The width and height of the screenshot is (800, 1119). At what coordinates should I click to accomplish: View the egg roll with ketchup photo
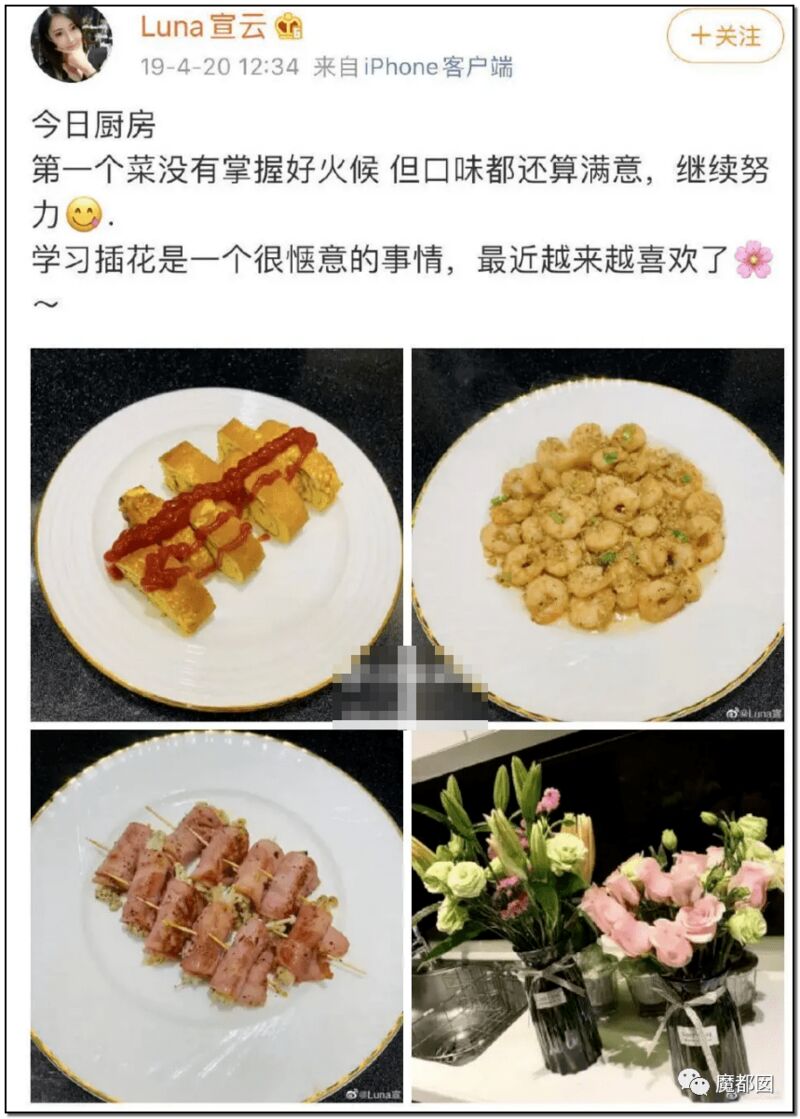coord(217,534)
